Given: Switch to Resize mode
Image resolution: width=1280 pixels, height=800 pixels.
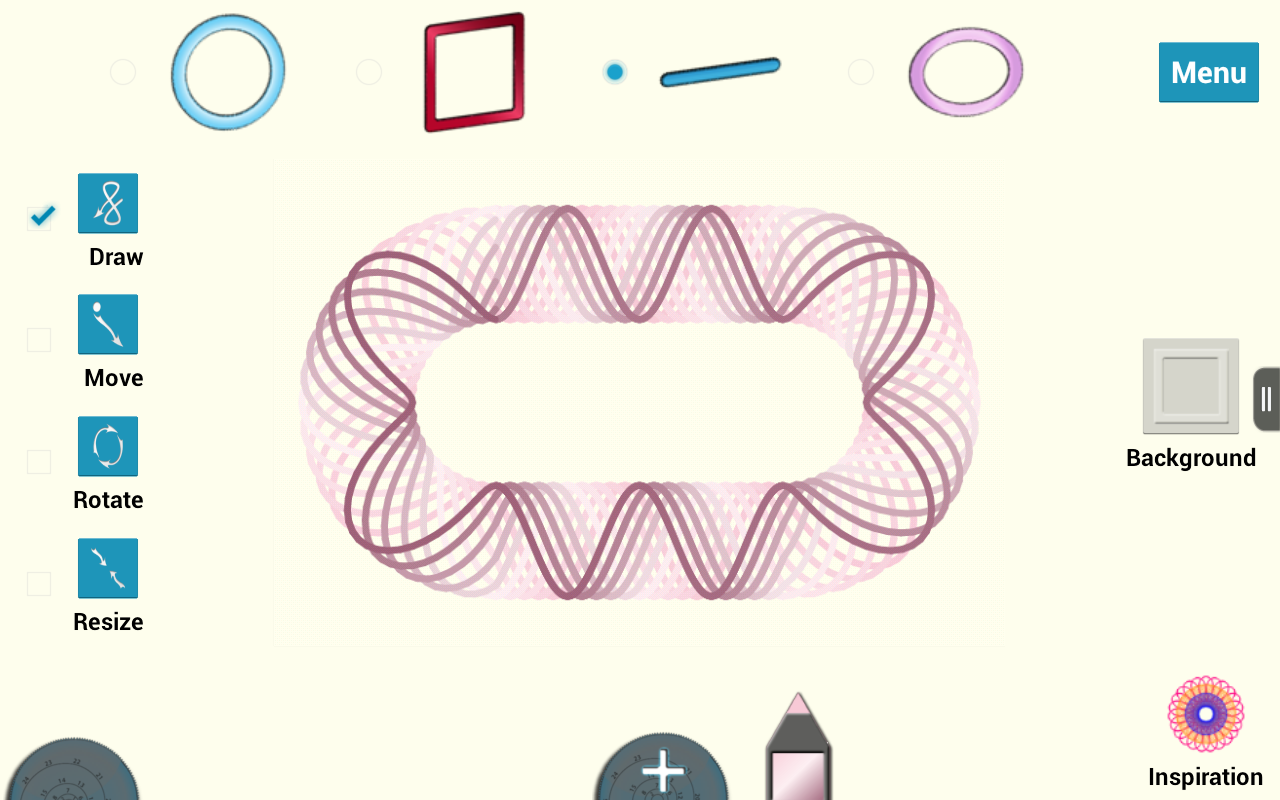Looking at the screenshot, I should (108, 568).
